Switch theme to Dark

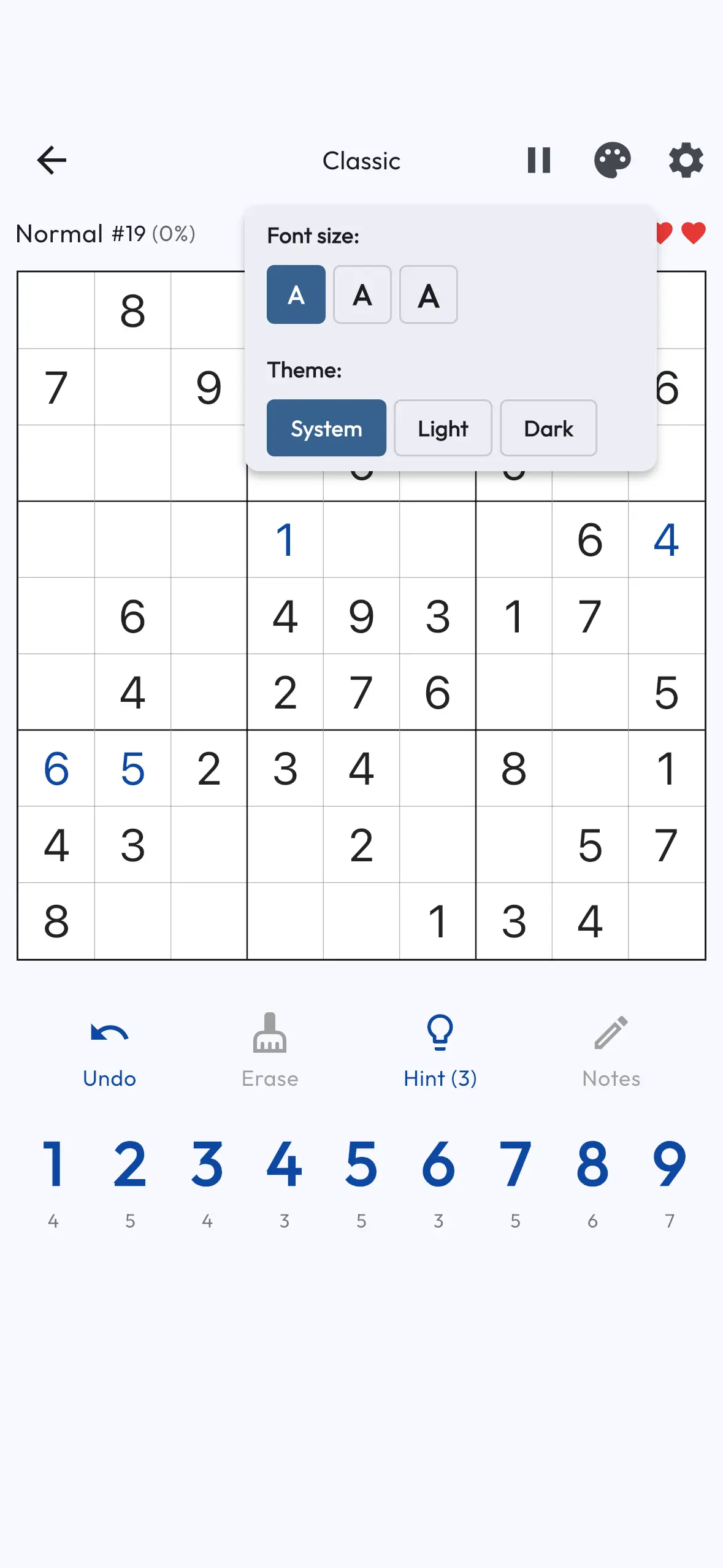click(548, 428)
